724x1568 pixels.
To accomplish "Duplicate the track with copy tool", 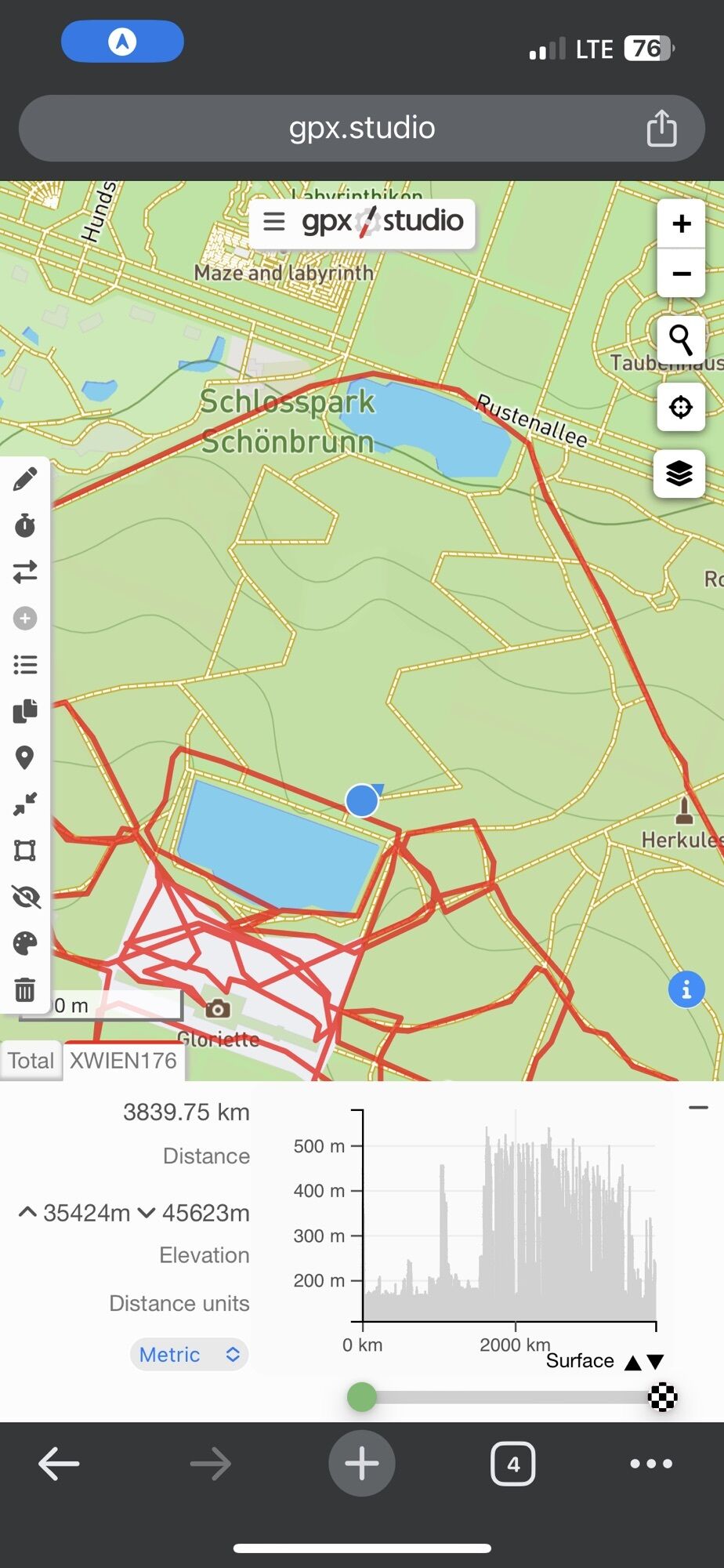I will (x=25, y=711).
